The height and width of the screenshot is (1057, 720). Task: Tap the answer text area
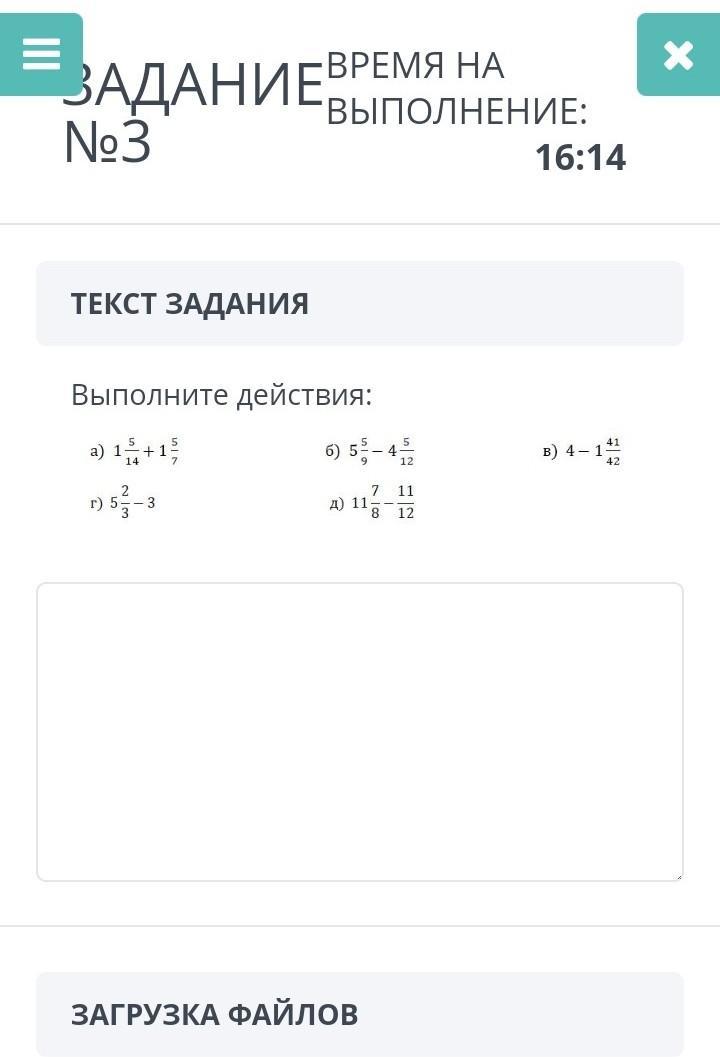click(x=360, y=731)
